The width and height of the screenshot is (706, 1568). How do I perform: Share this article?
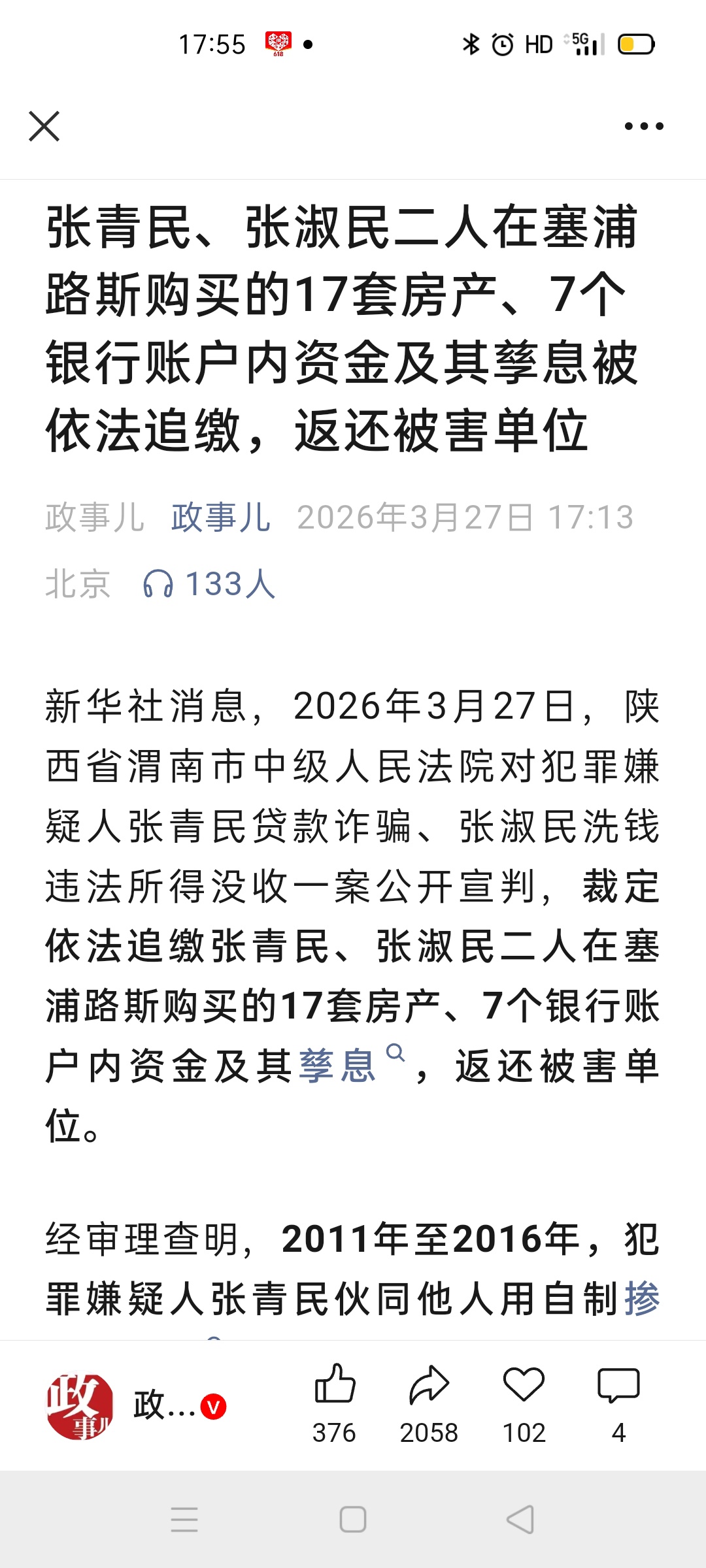pos(429,1385)
